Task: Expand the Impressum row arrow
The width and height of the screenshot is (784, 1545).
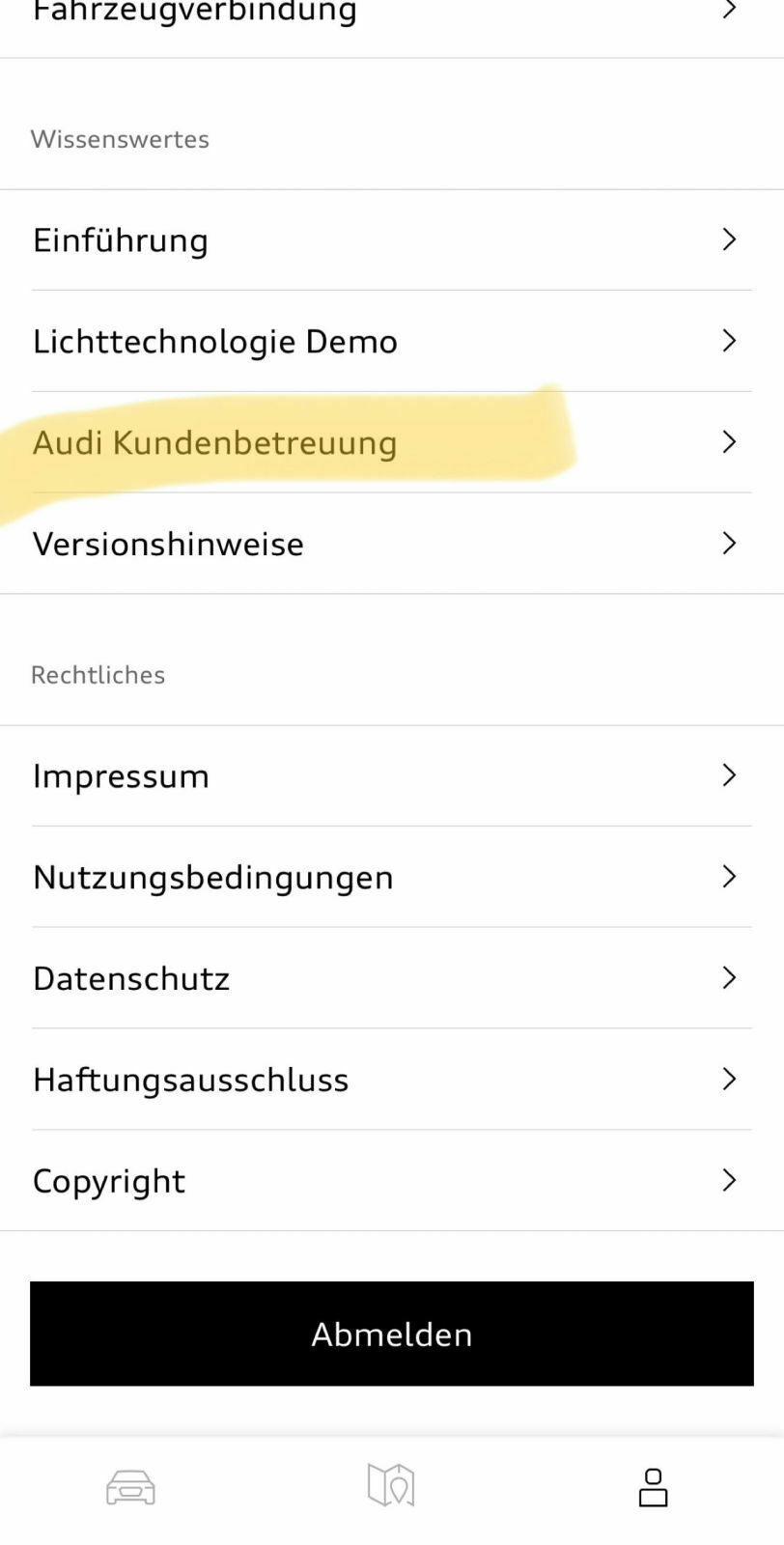Action: (729, 775)
